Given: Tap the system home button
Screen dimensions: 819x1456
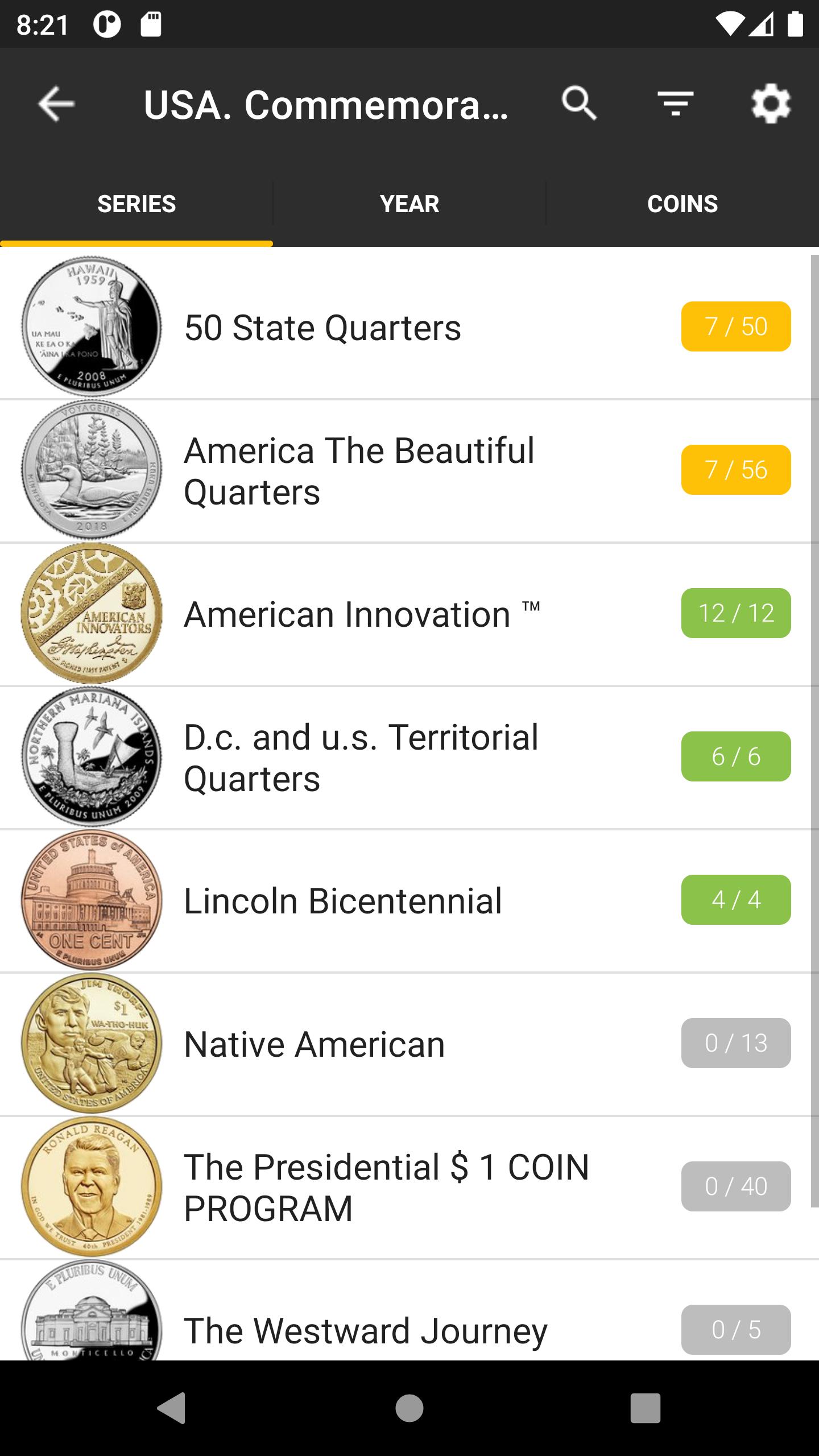Looking at the screenshot, I should coord(409,1408).
